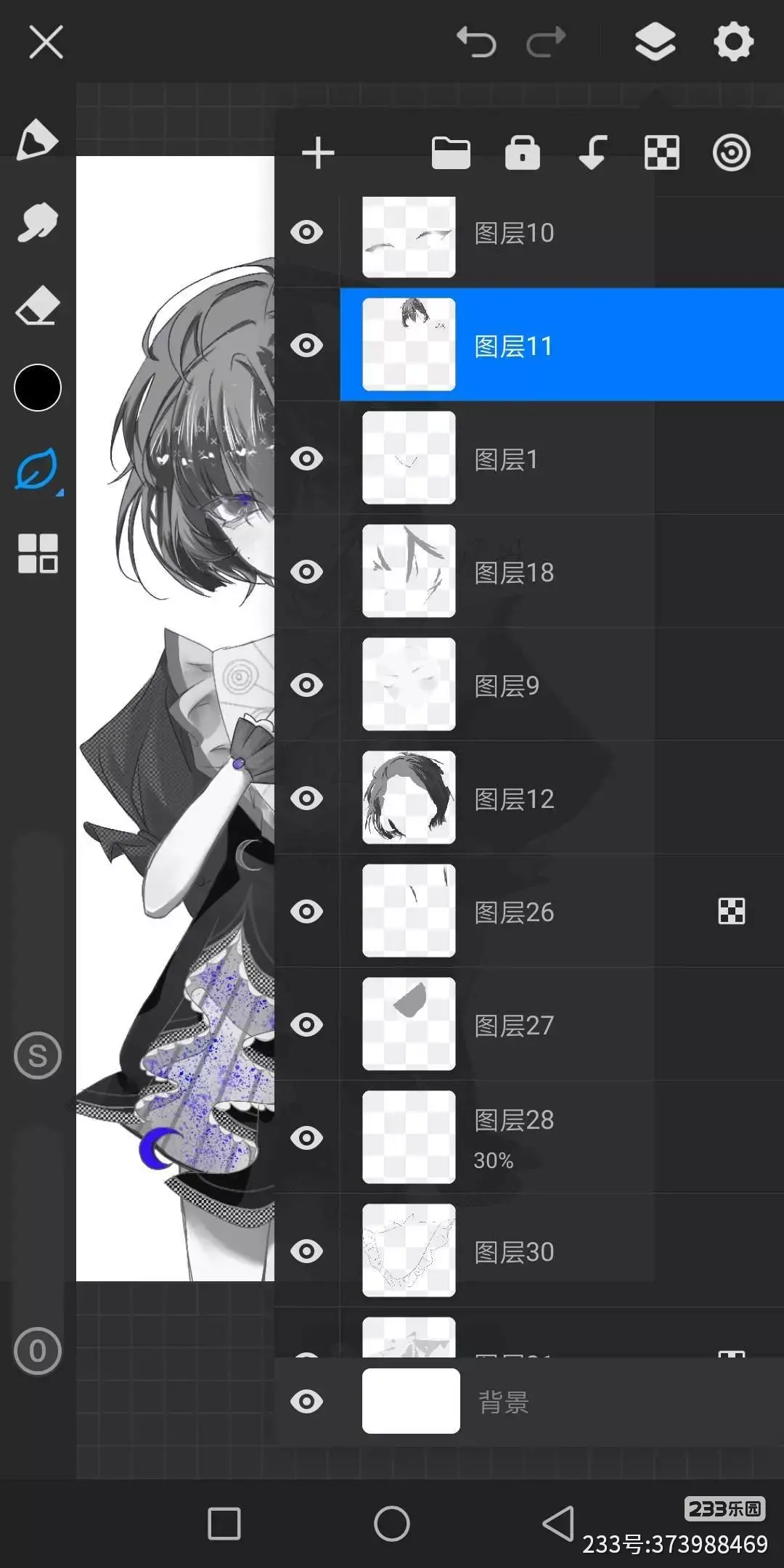Image resolution: width=784 pixels, height=1568 pixels.
Task: Select layer 图层12 with hair thumbnail
Action: pyautogui.click(x=562, y=798)
